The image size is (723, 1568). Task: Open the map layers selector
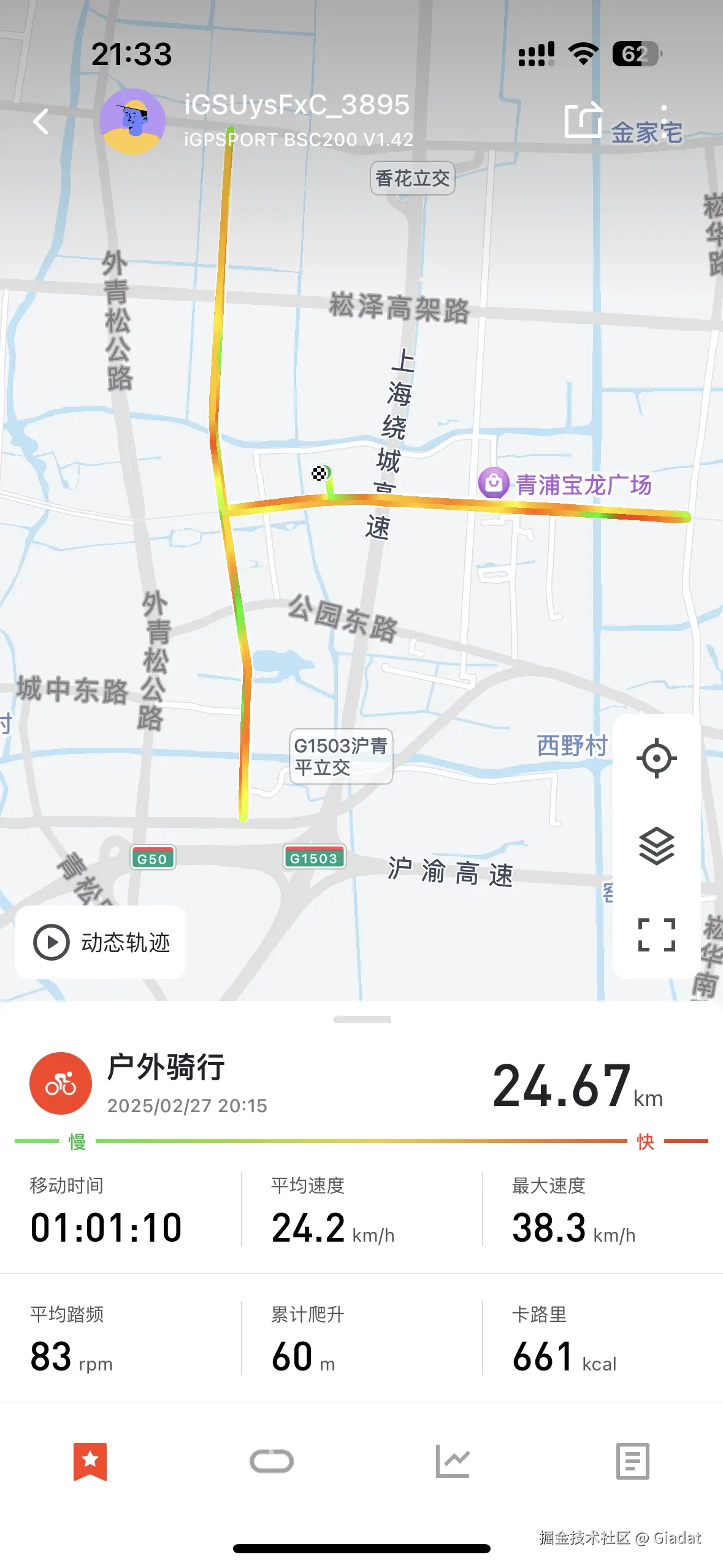pyautogui.click(x=656, y=846)
